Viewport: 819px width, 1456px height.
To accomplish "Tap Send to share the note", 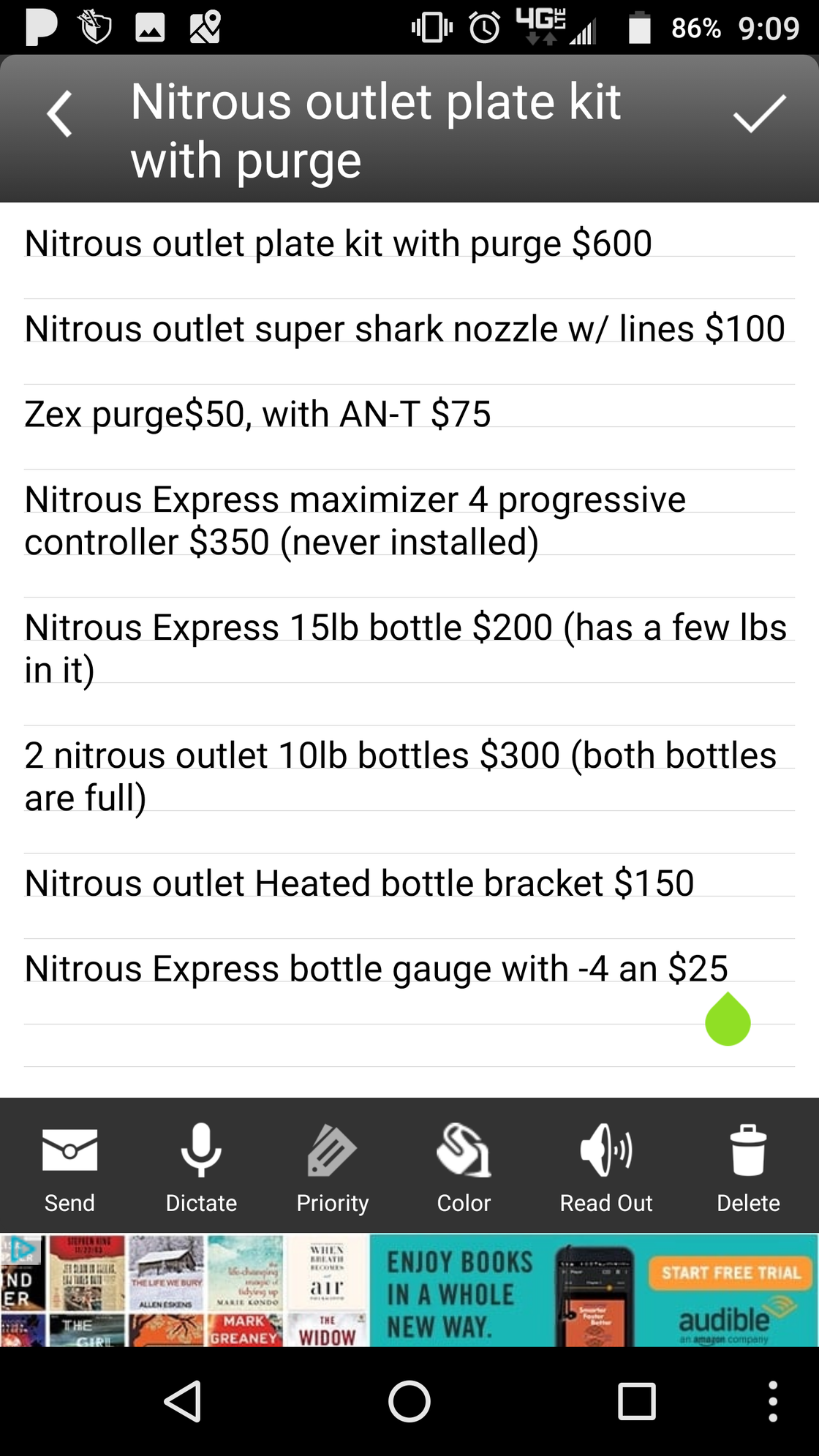I will [x=69, y=1166].
